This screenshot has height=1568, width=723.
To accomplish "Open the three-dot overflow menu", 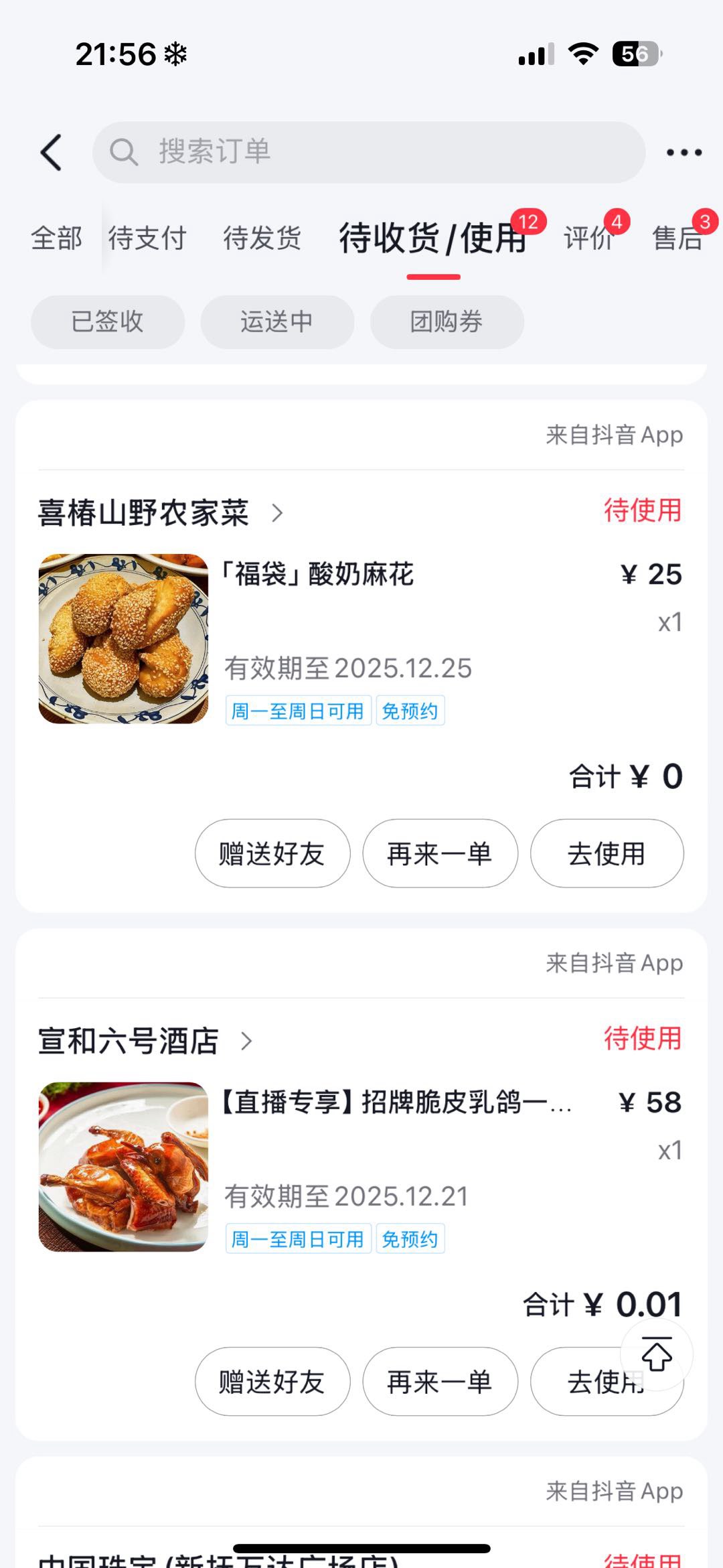I will click(684, 153).
